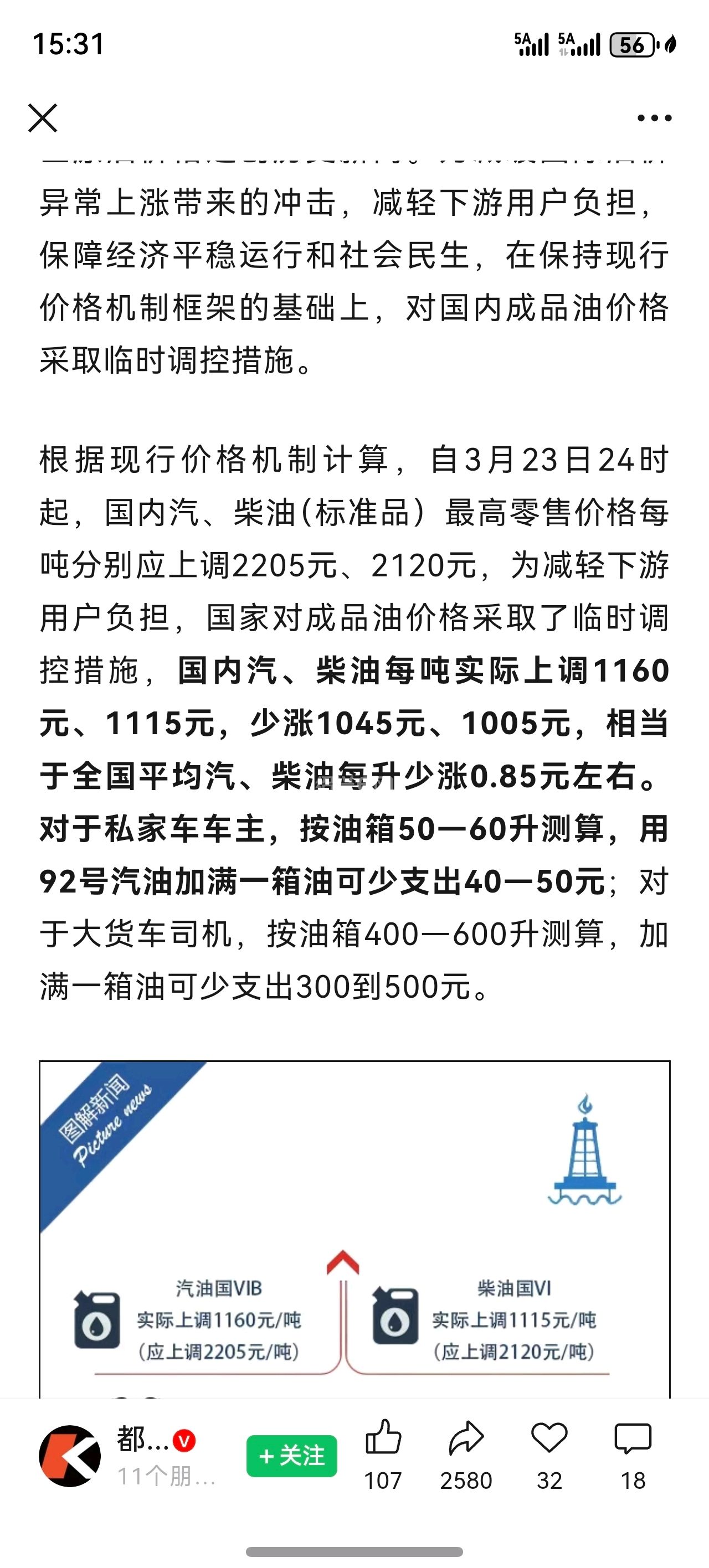This screenshot has width=709, height=1568.
Task: Open the oil price infographic image
Action: (354, 1229)
